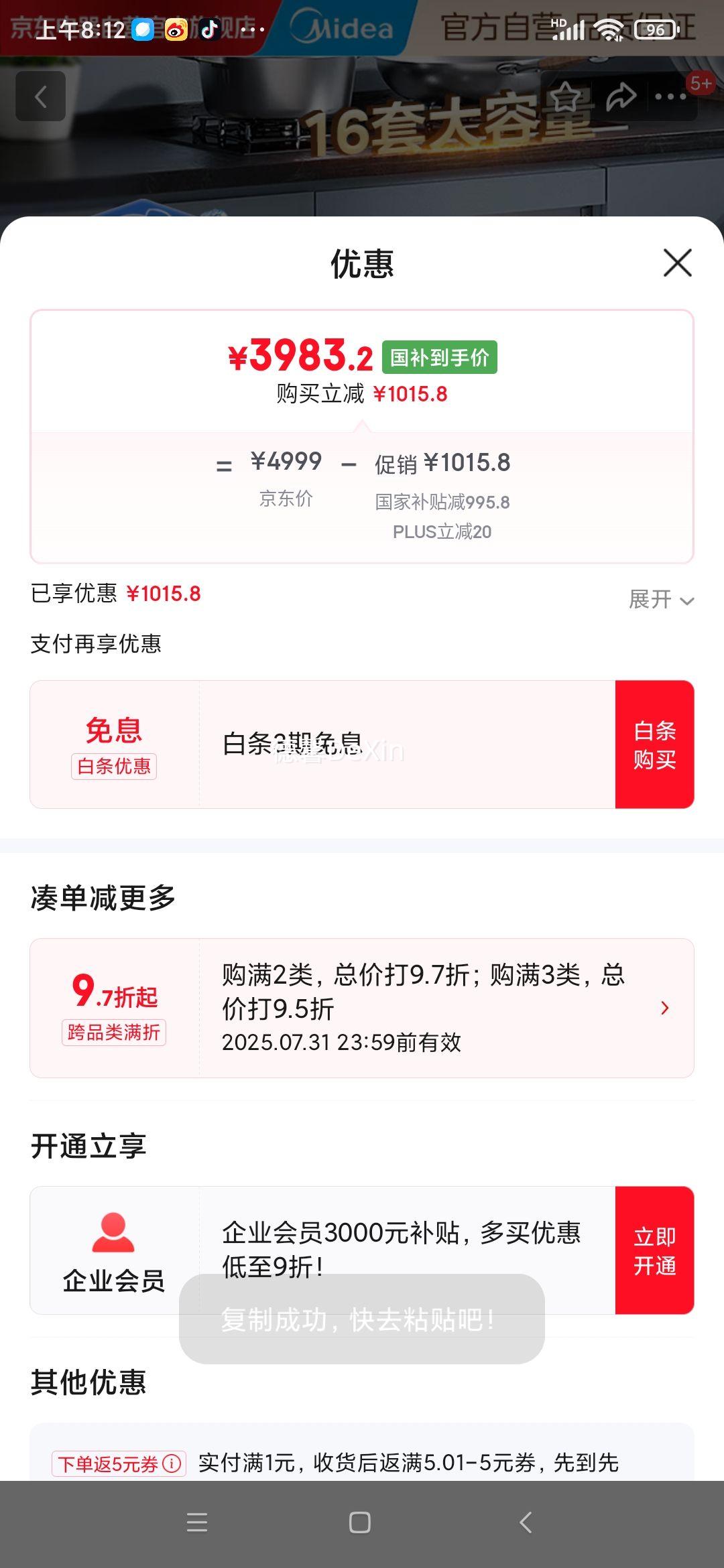Tap 立即开通 for 企业会员
The width and height of the screenshot is (724, 1568).
coord(654,1250)
